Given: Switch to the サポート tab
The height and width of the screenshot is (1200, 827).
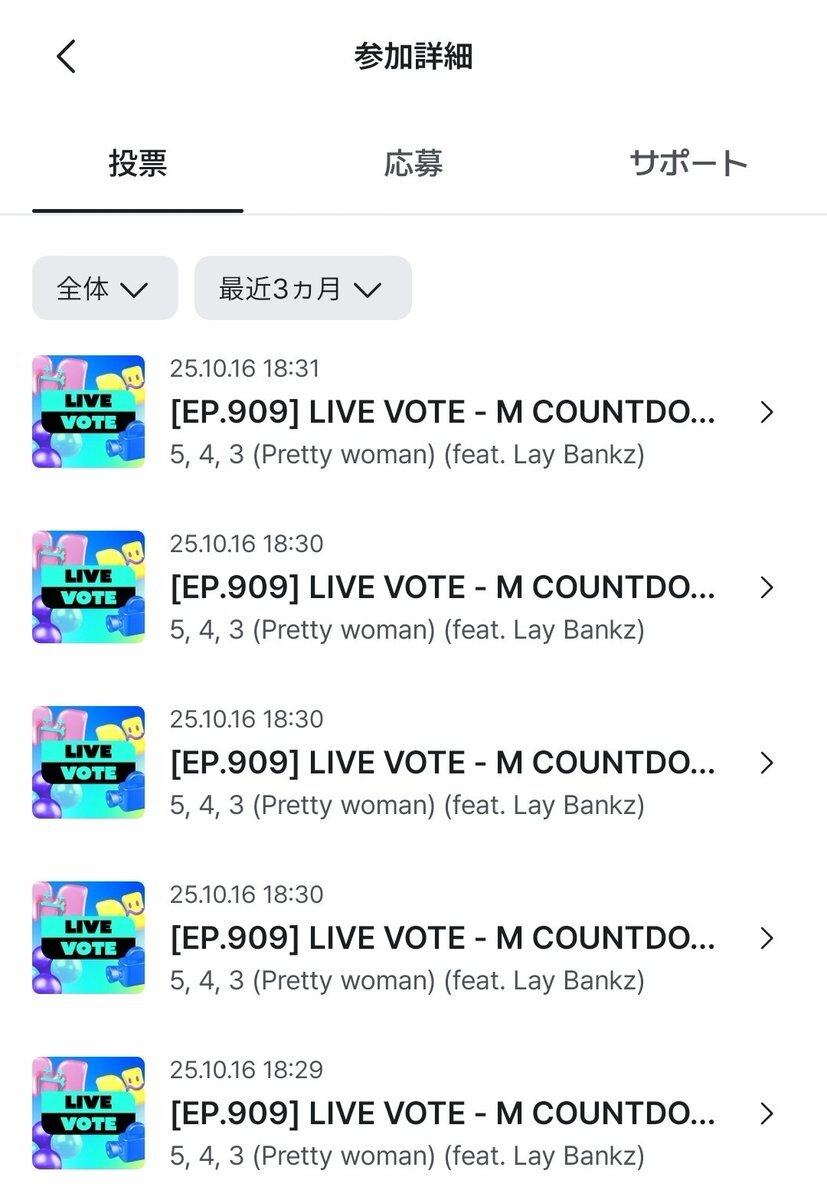Looking at the screenshot, I should pyautogui.click(x=688, y=163).
